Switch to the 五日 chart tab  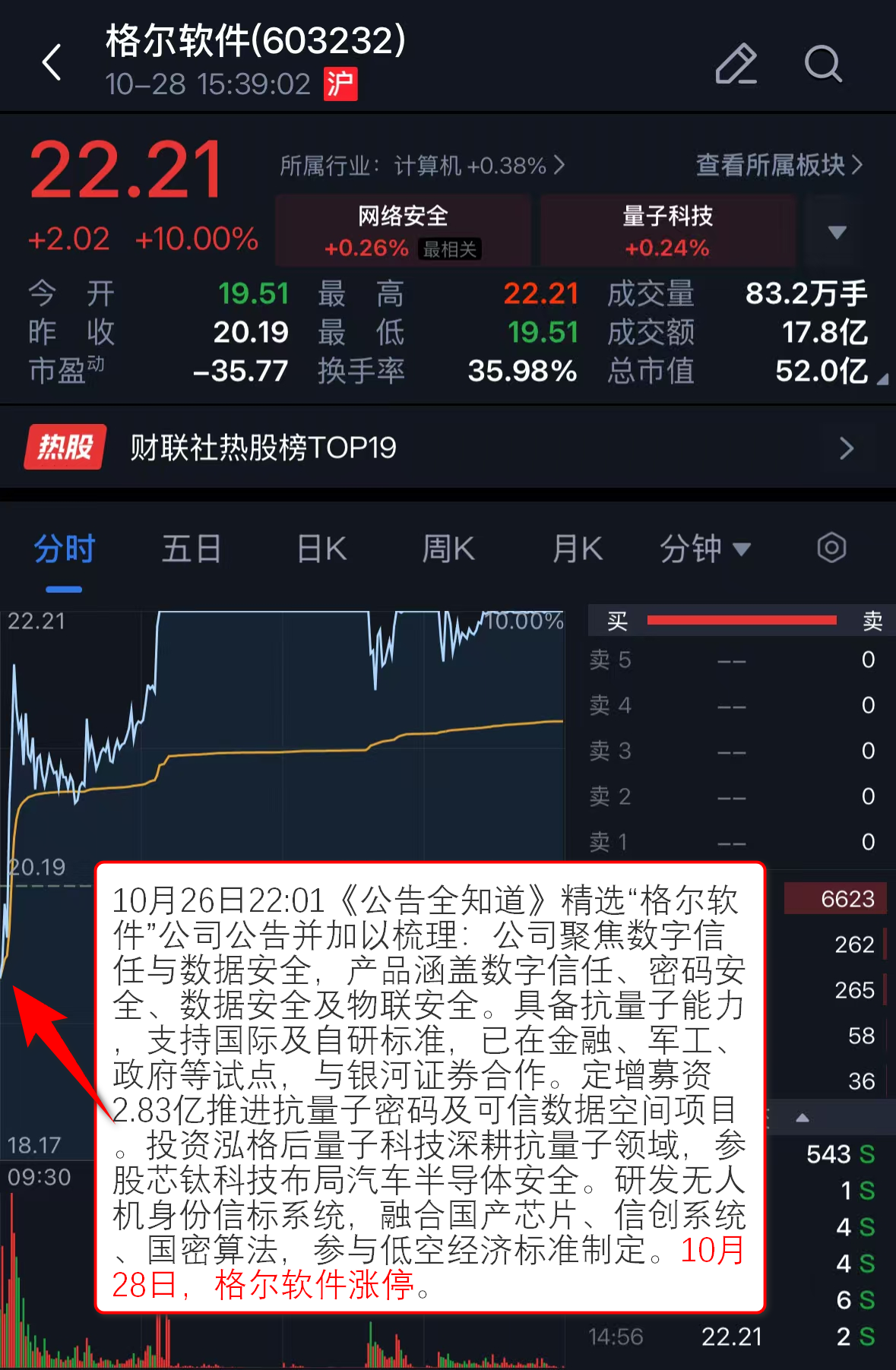pyautogui.click(x=192, y=549)
